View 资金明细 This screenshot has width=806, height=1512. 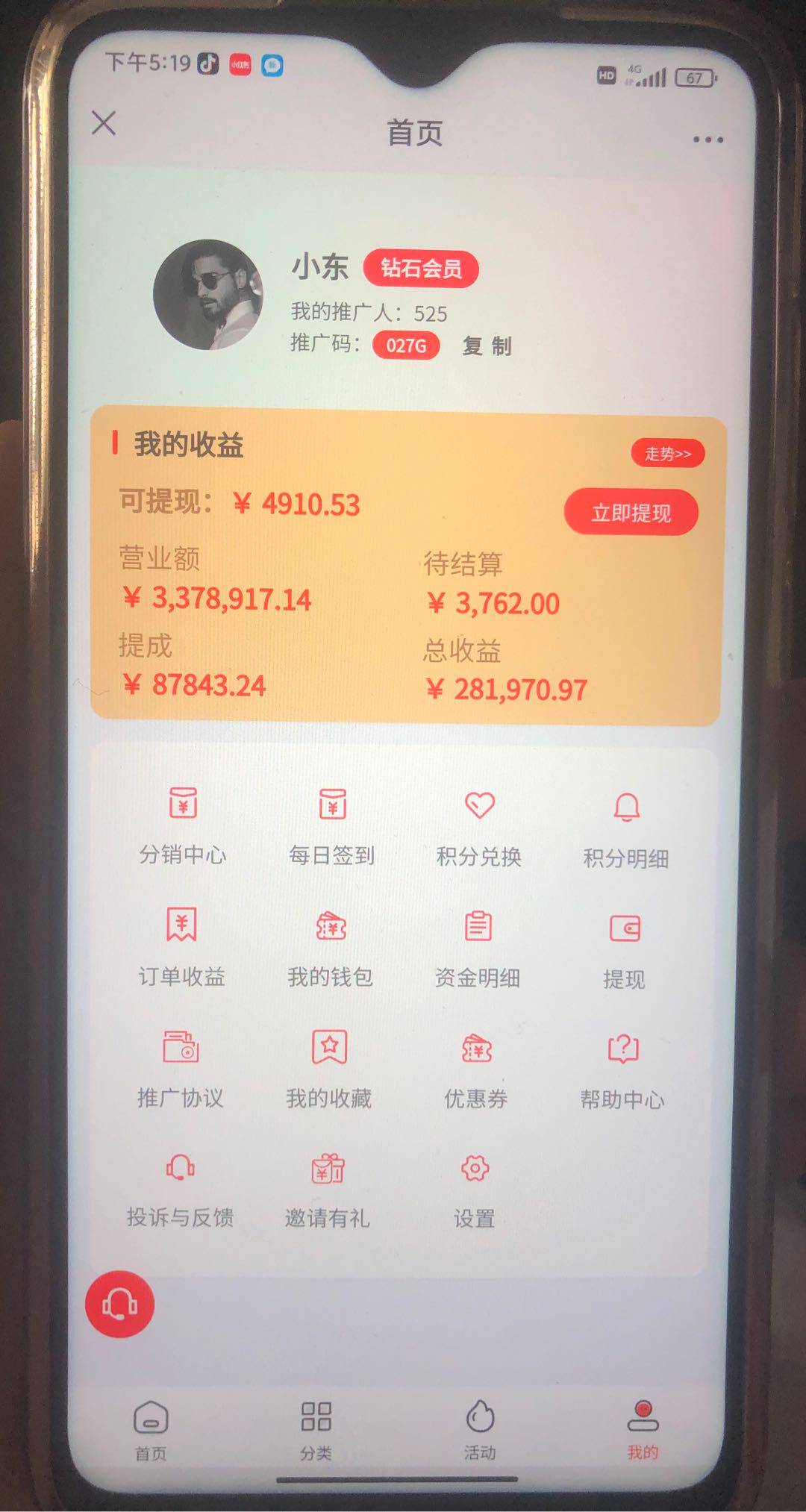click(x=478, y=948)
